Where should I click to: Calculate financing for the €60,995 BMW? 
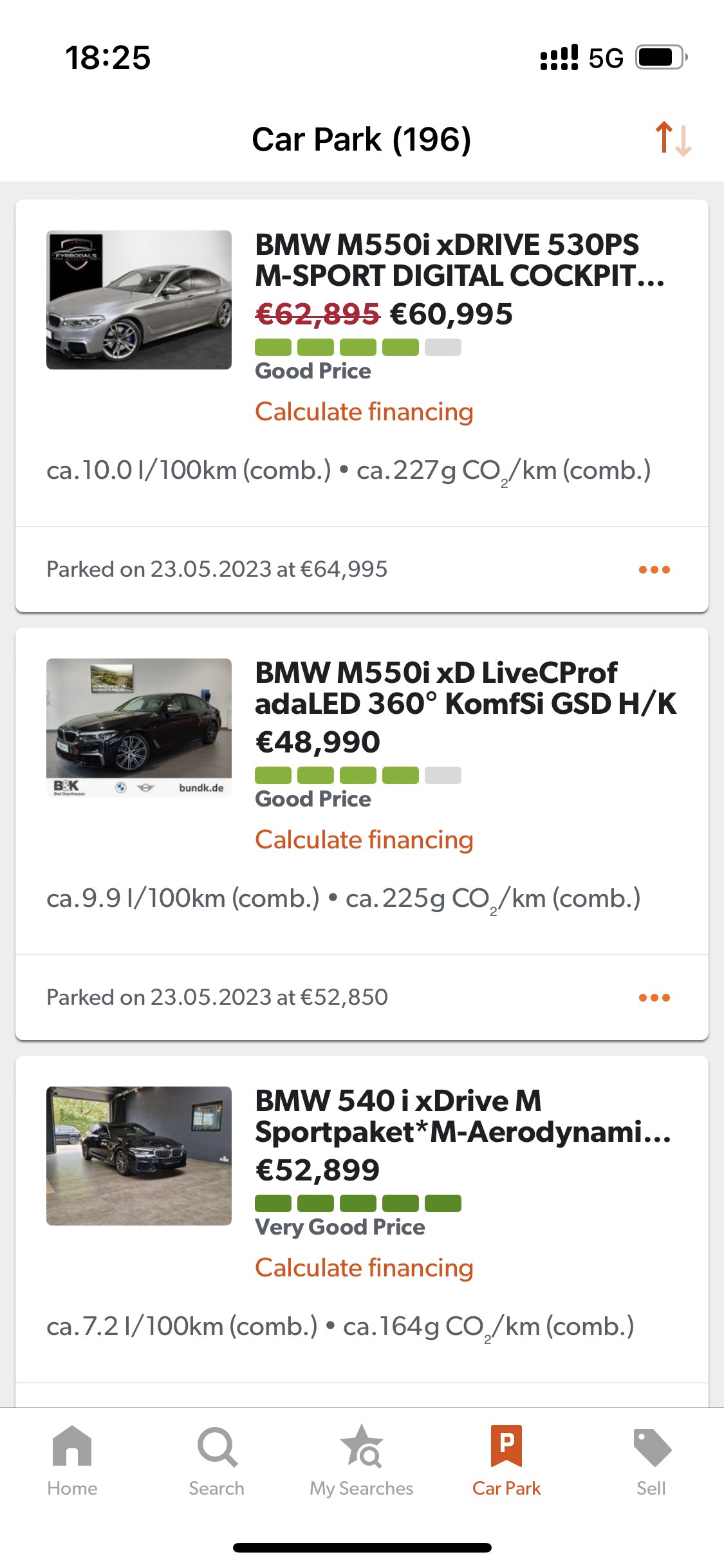(x=364, y=412)
